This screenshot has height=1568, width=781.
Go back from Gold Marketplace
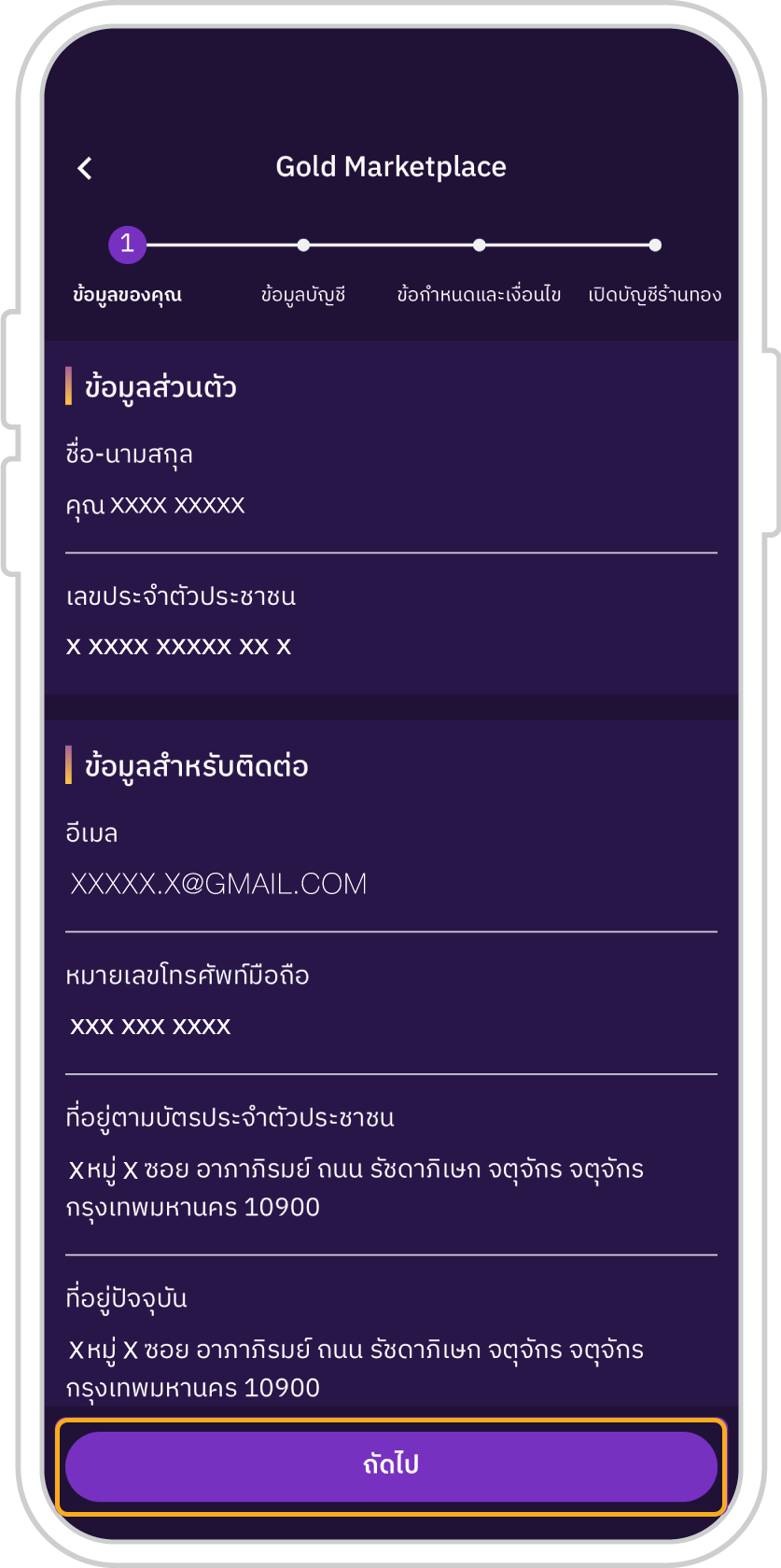point(85,168)
